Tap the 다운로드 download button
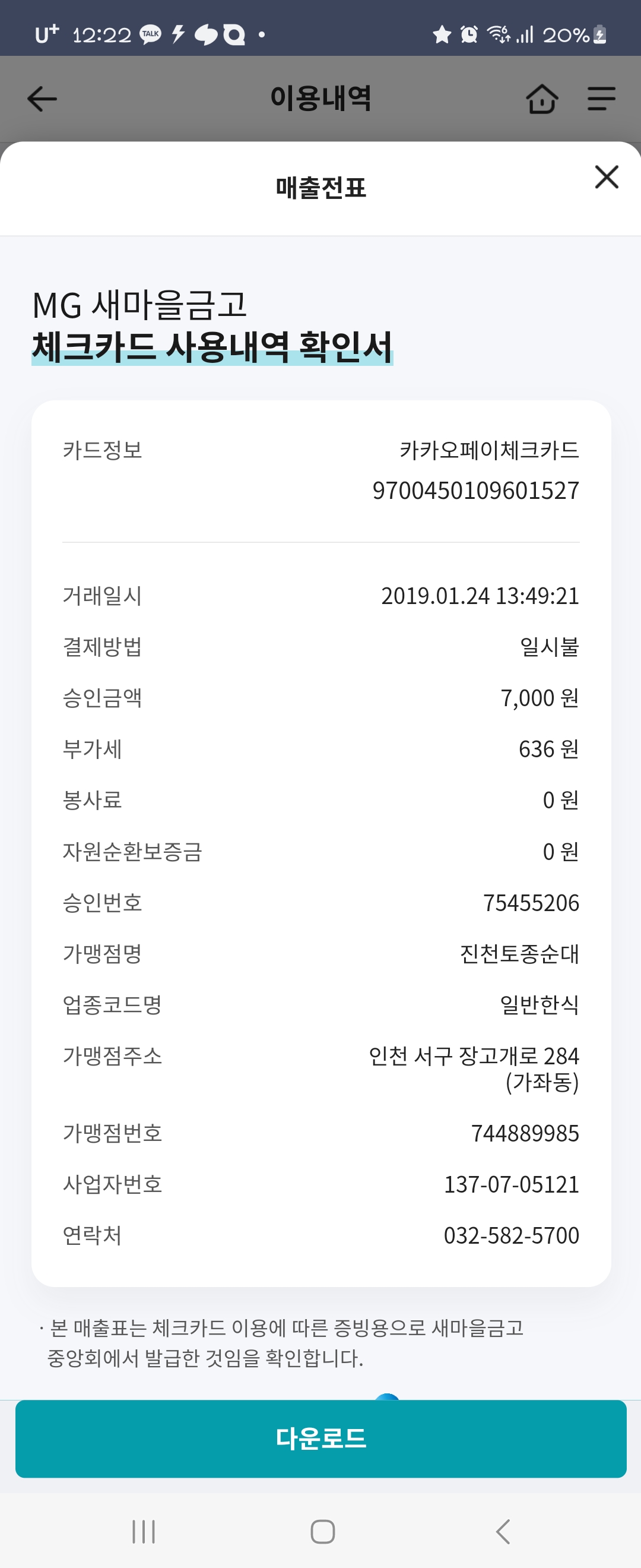Image resolution: width=641 pixels, height=1568 pixels. point(320,1439)
